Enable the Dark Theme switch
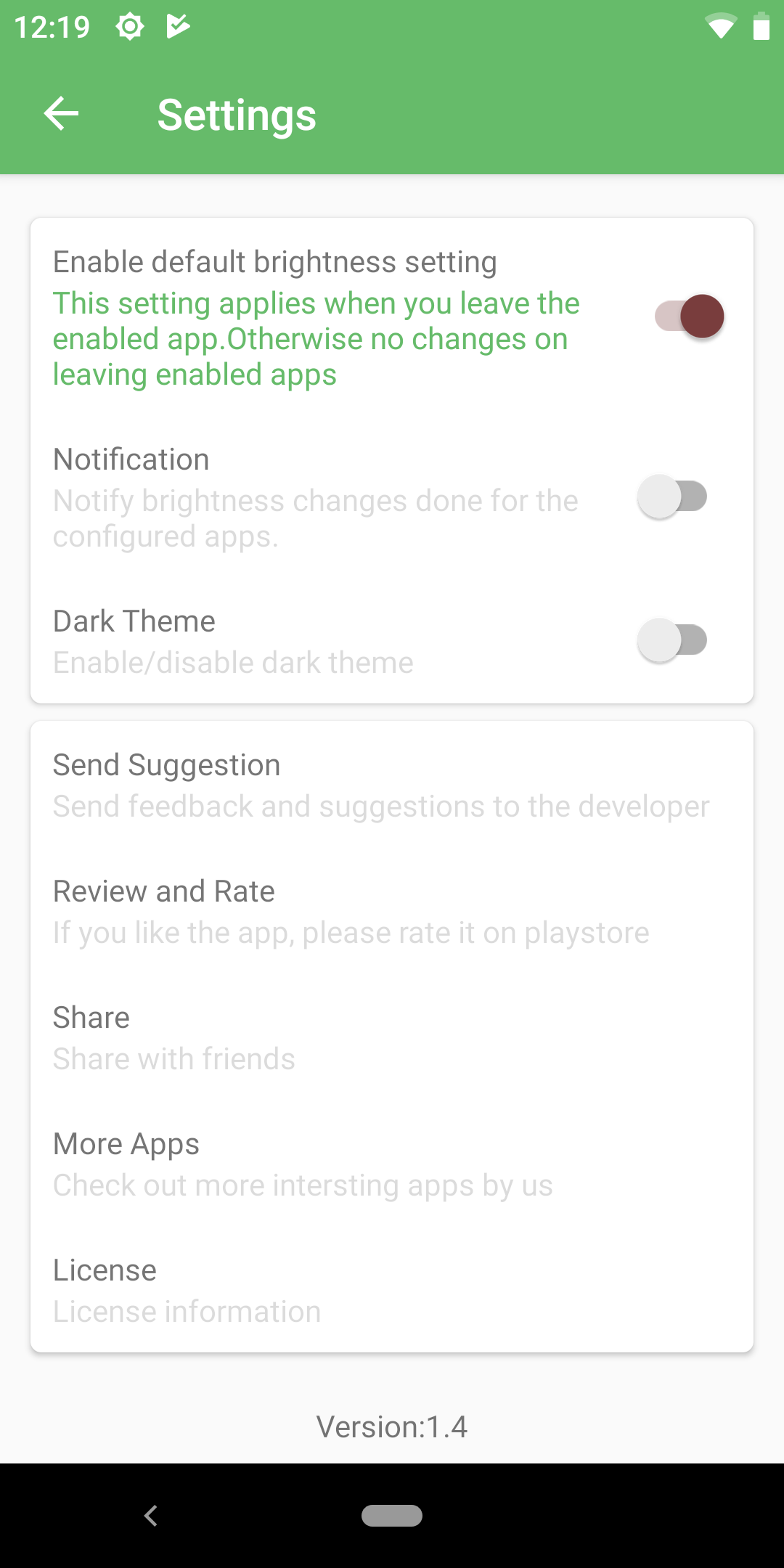The width and height of the screenshot is (784, 1568). (672, 640)
